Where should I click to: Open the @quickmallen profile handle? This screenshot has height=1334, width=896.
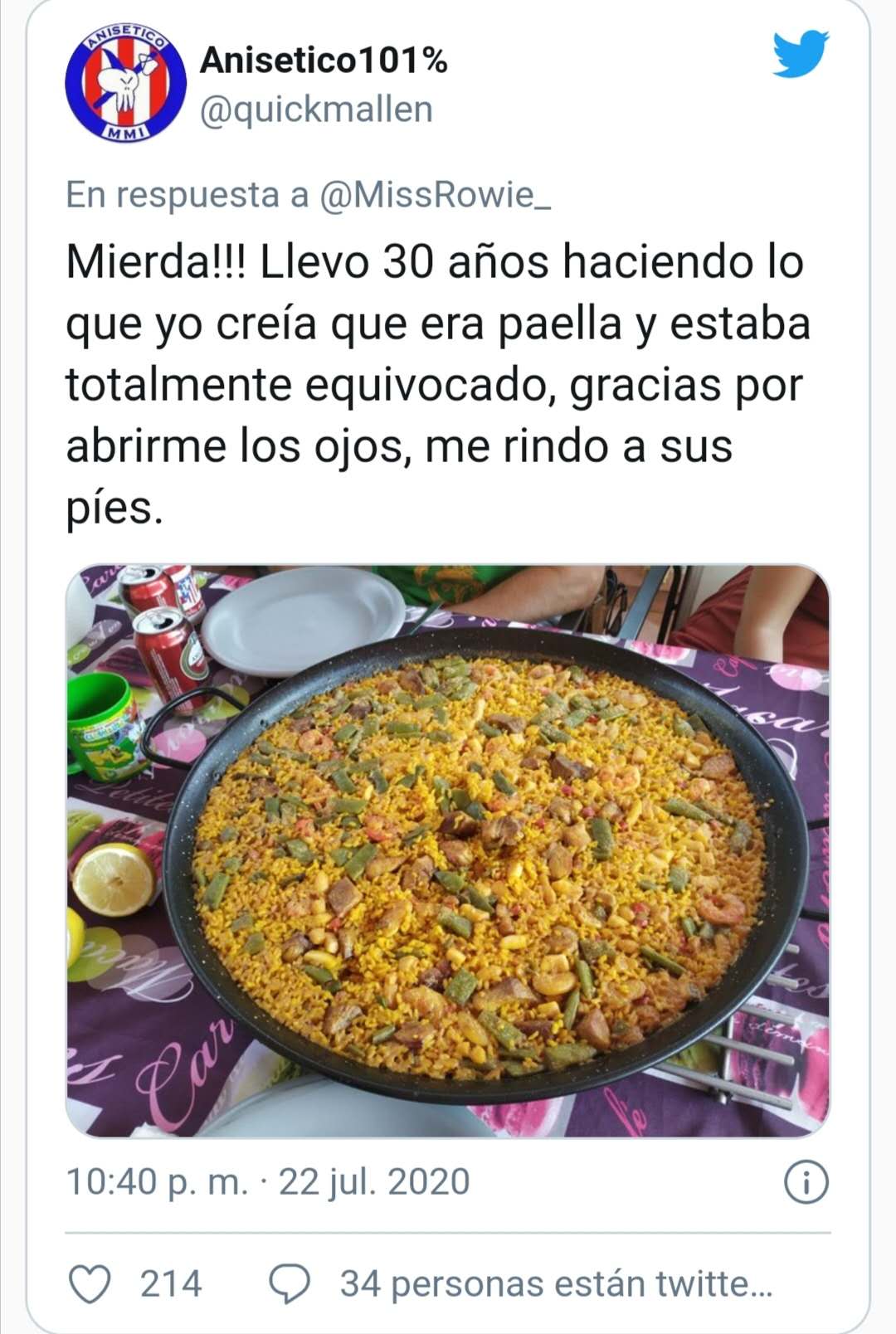(316, 110)
